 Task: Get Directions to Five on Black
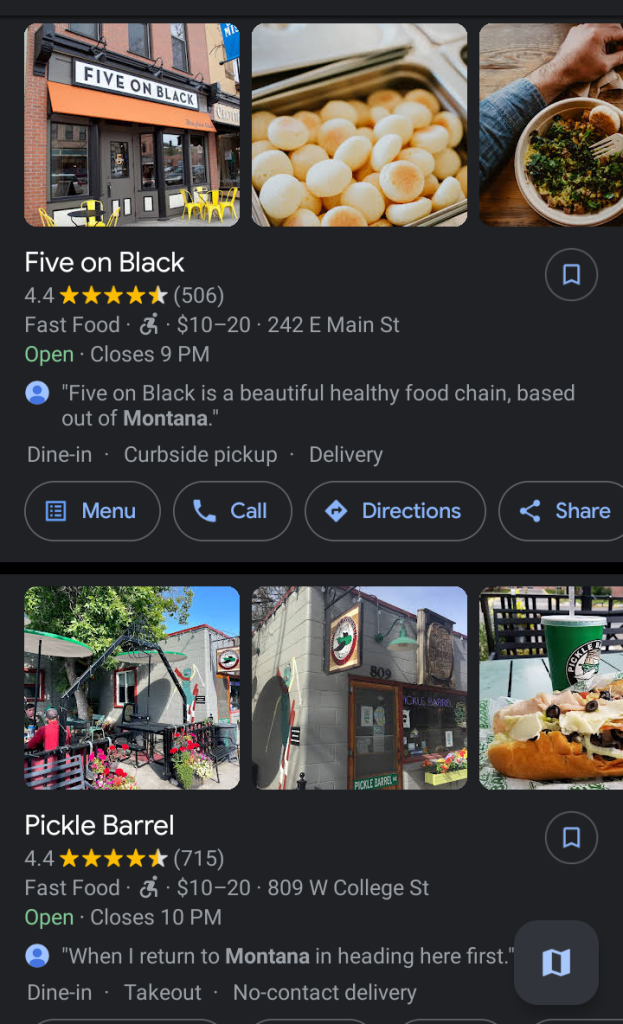[395, 511]
